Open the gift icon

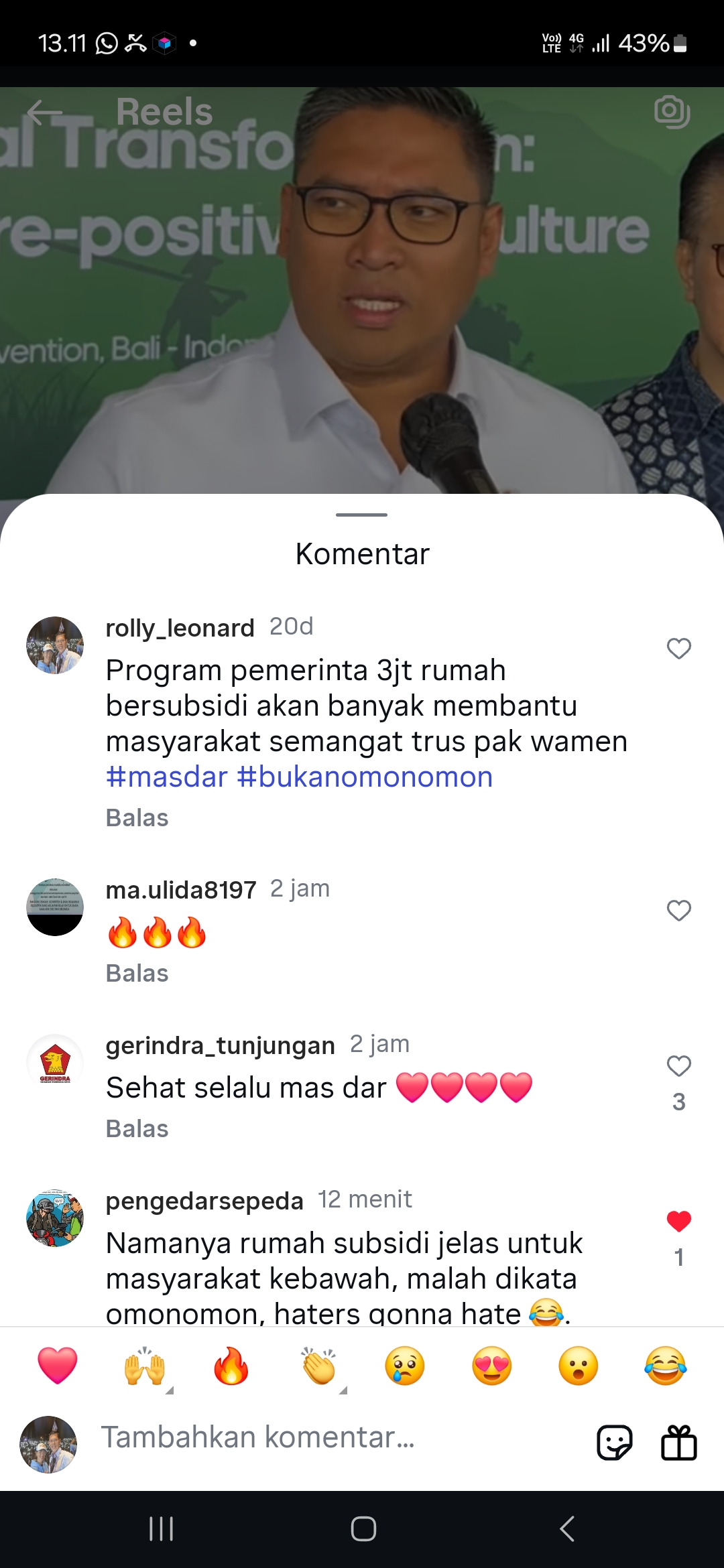(x=679, y=1442)
